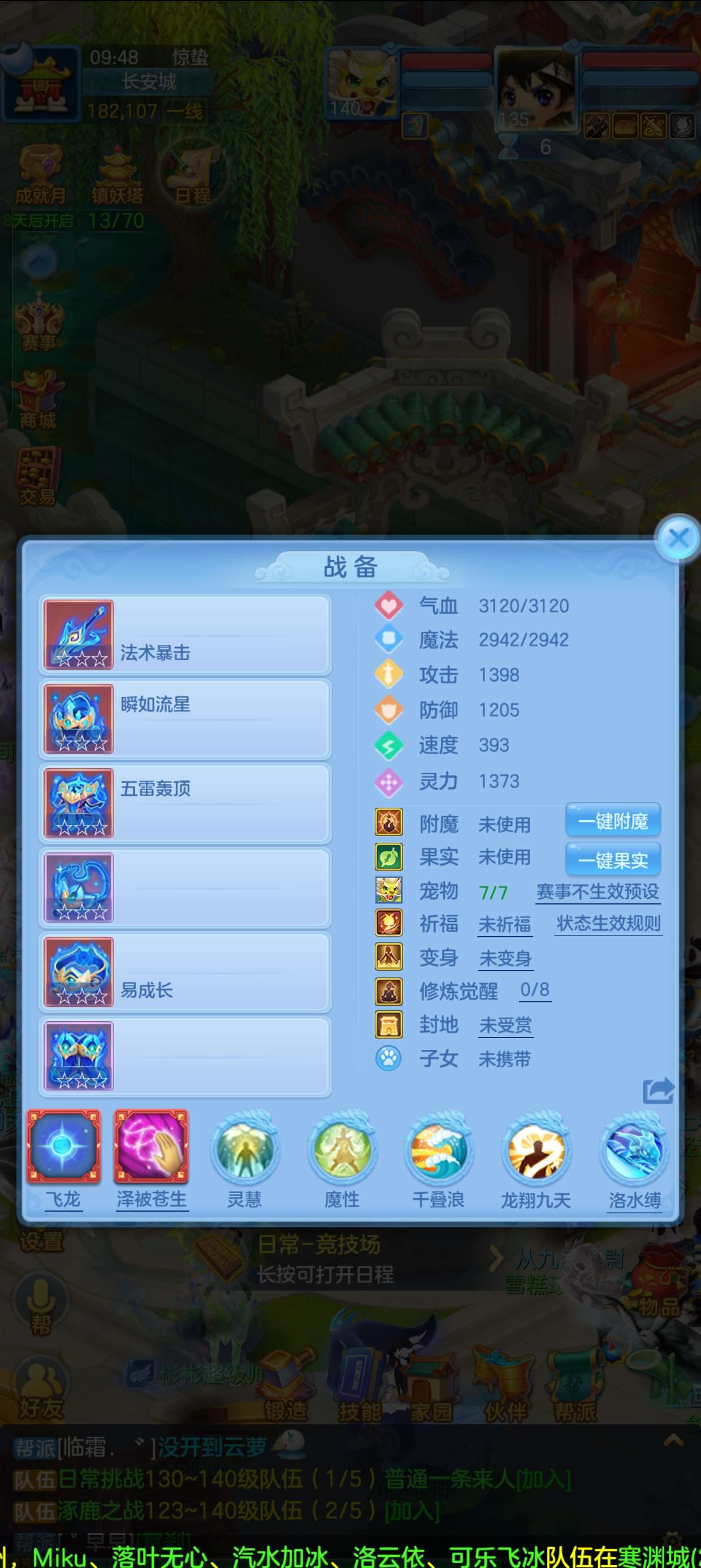701x1568 pixels.
Task: Open the 五雷轰顶 equipment slot
Action: pyautogui.click(x=185, y=803)
